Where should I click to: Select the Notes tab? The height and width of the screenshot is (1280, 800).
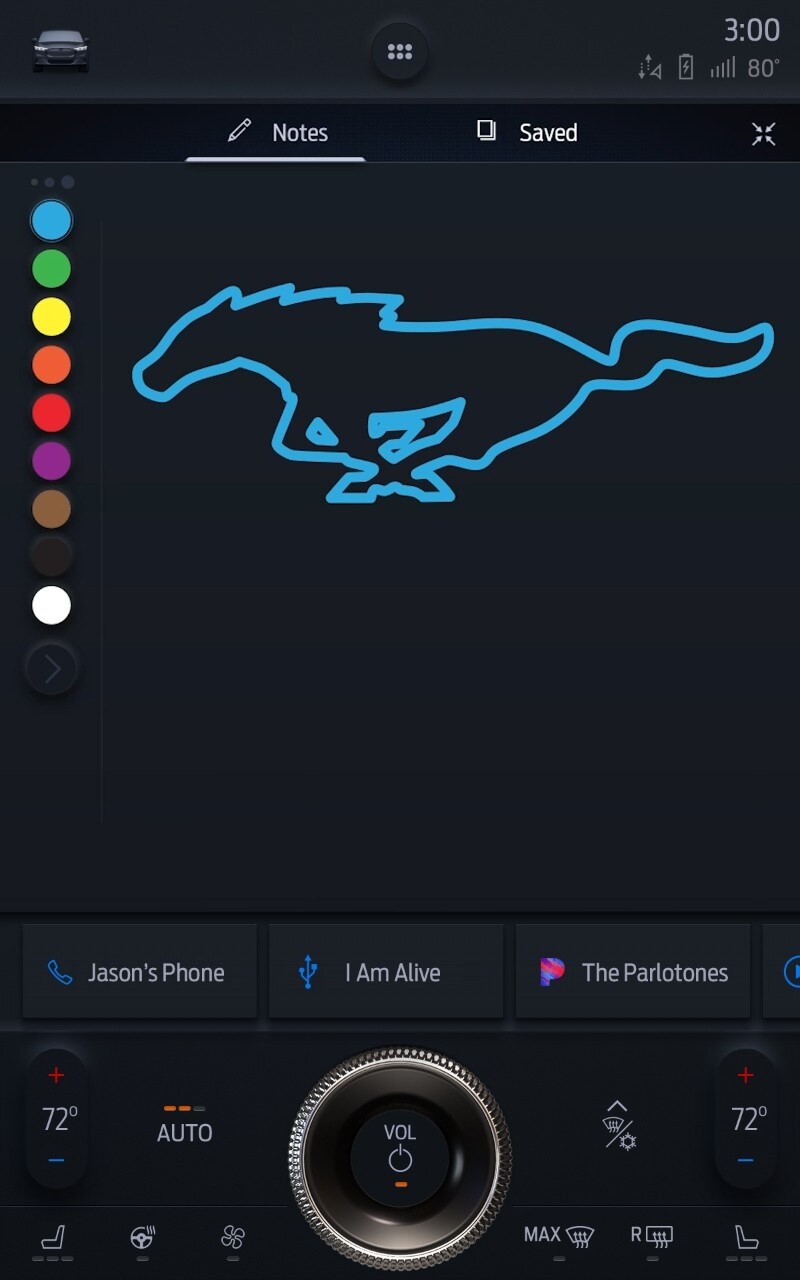278,132
